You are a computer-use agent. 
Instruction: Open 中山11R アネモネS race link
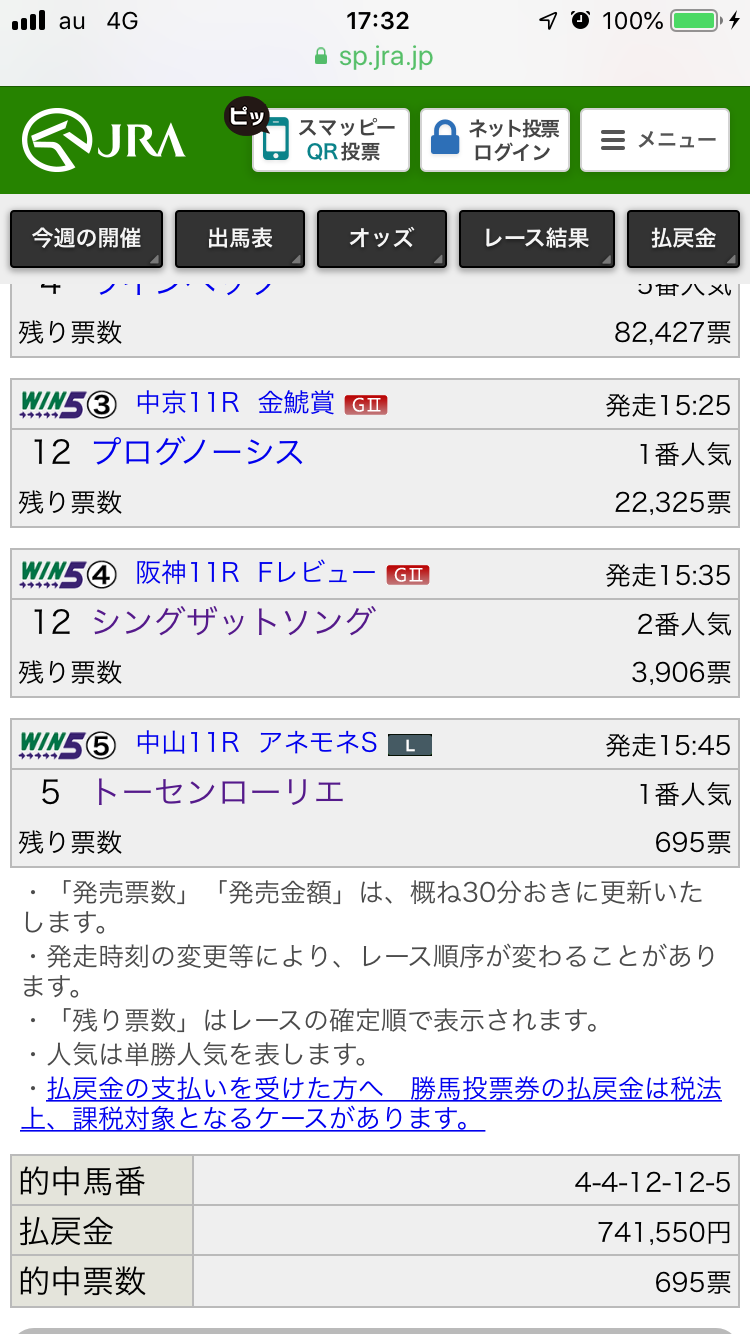point(257,744)
